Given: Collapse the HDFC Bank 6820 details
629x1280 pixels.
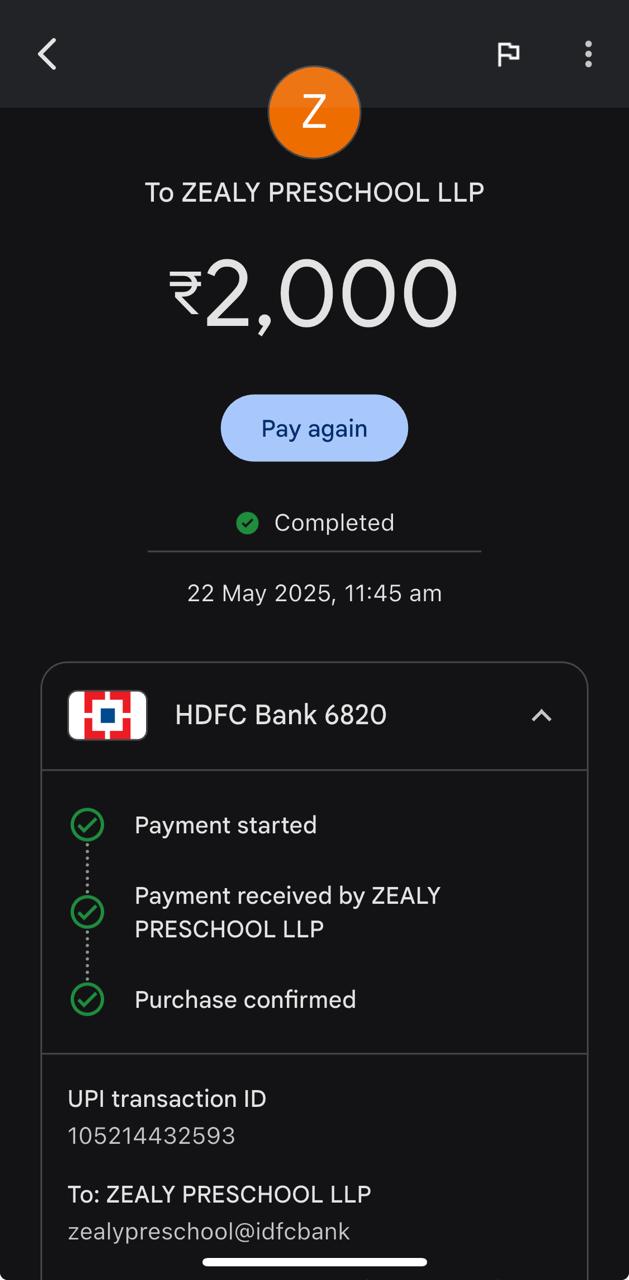Looking at the screenshot, I should pos(541,715).
